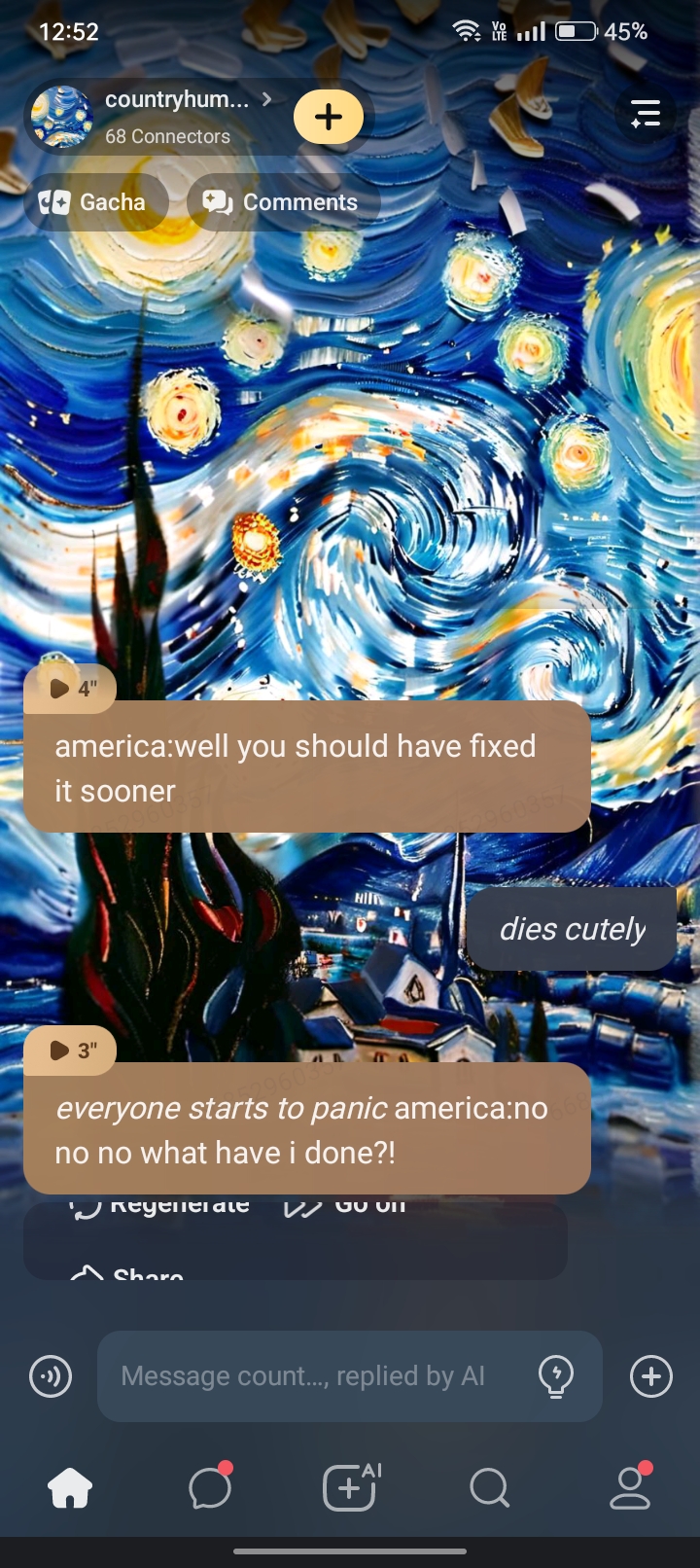This screenshot has width=700, height=1568.
Task: Tap the yellow plus connect button
Action: pos(329,117)
